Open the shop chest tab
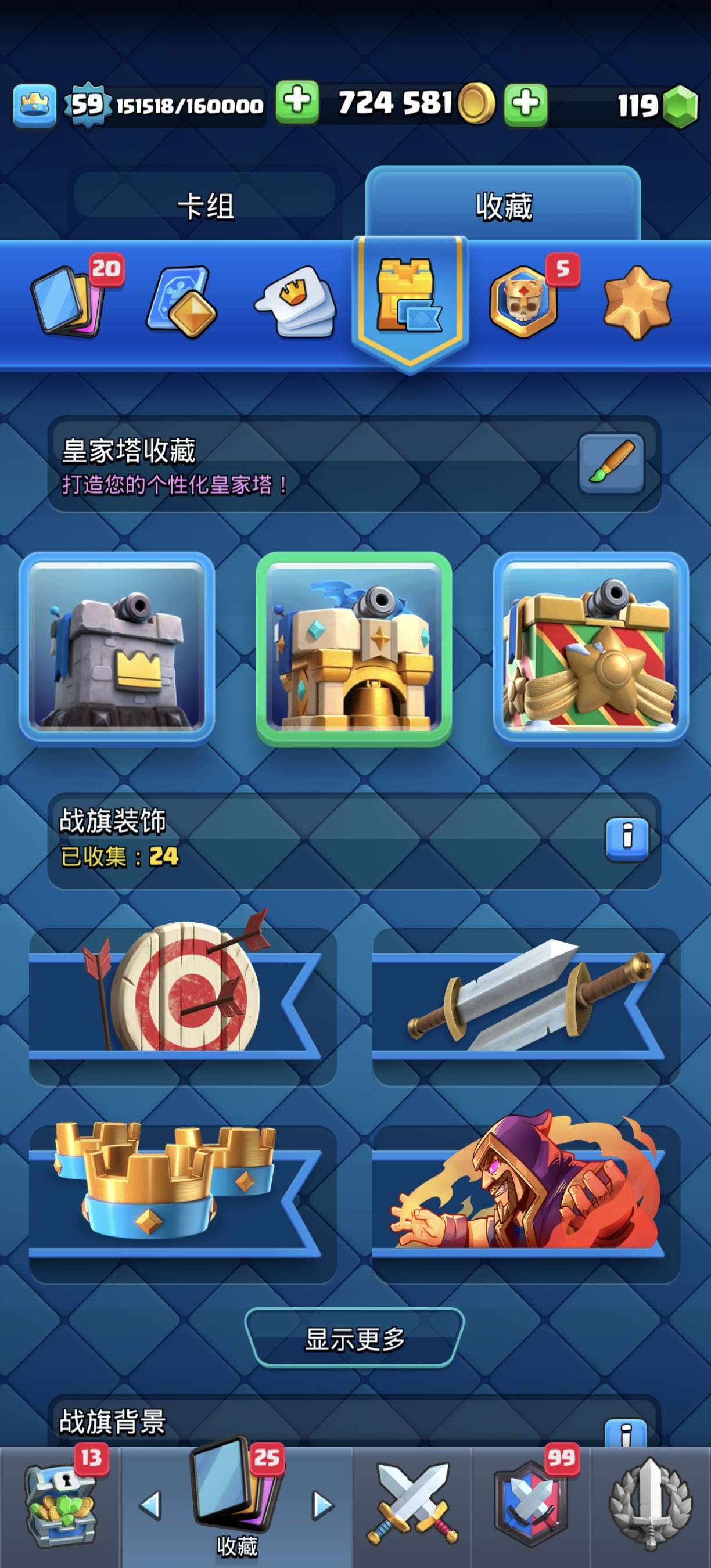 point(60,1506)
